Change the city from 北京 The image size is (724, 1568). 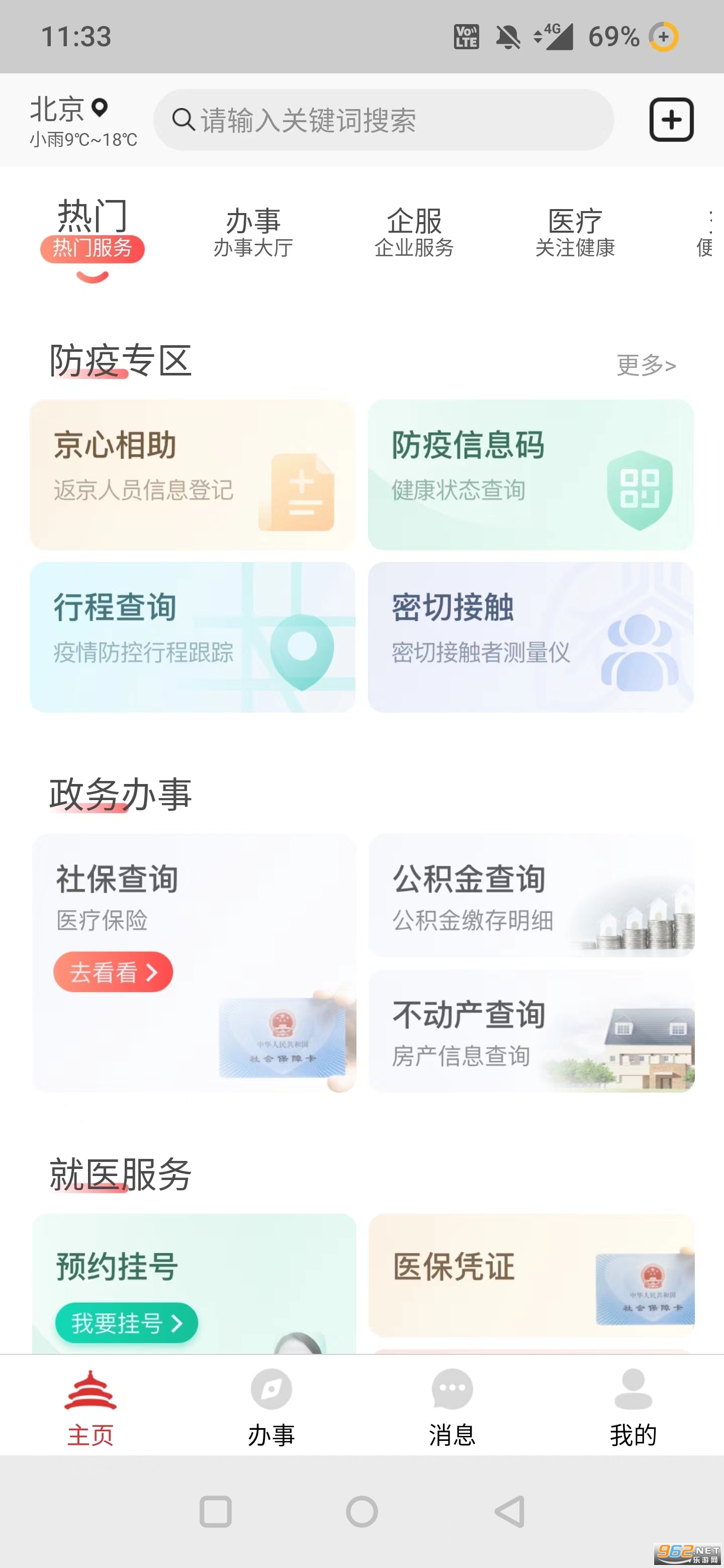[x=68, y=110]
